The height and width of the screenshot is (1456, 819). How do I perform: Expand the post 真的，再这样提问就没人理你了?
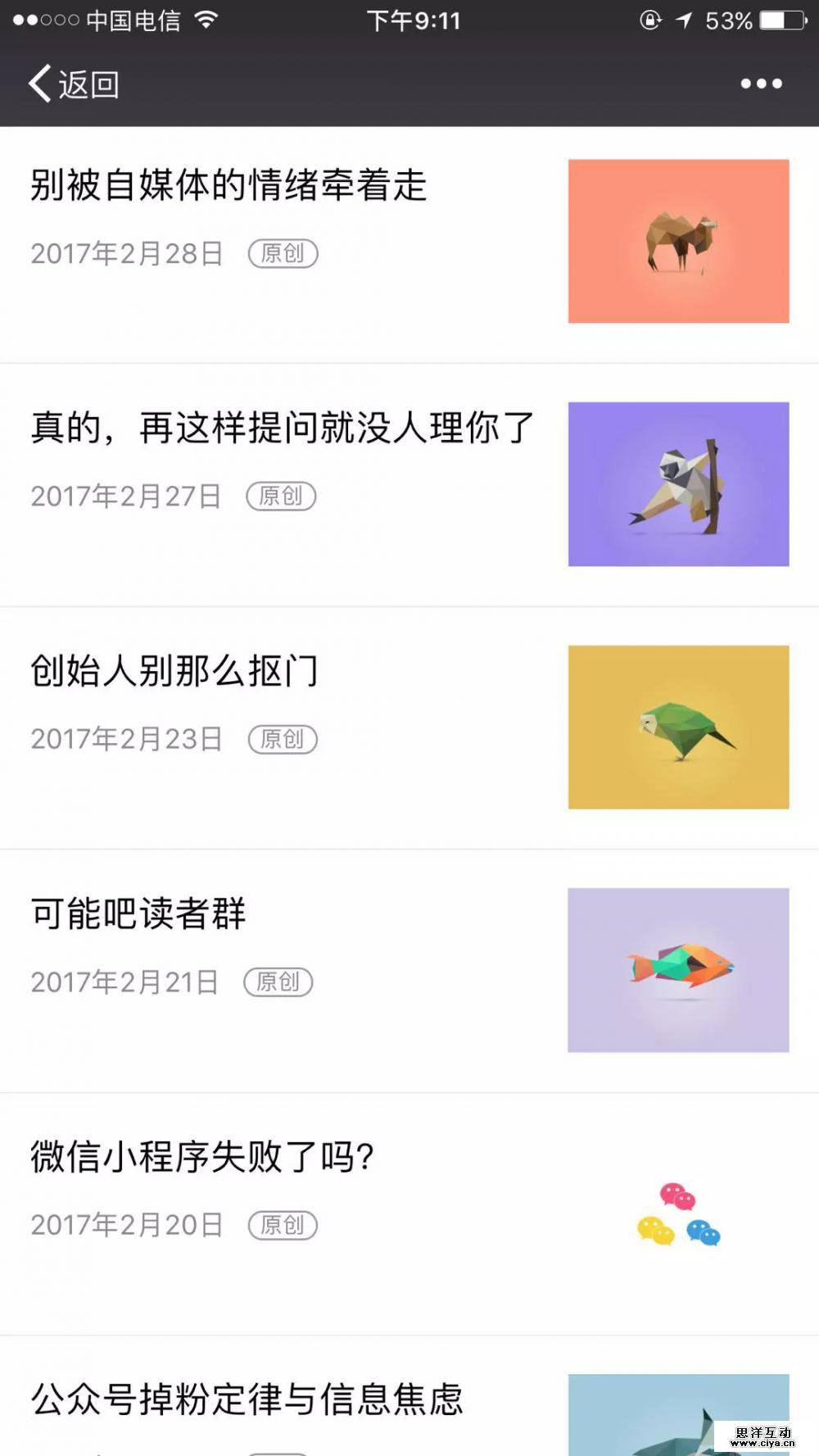[x=278, y=429]
